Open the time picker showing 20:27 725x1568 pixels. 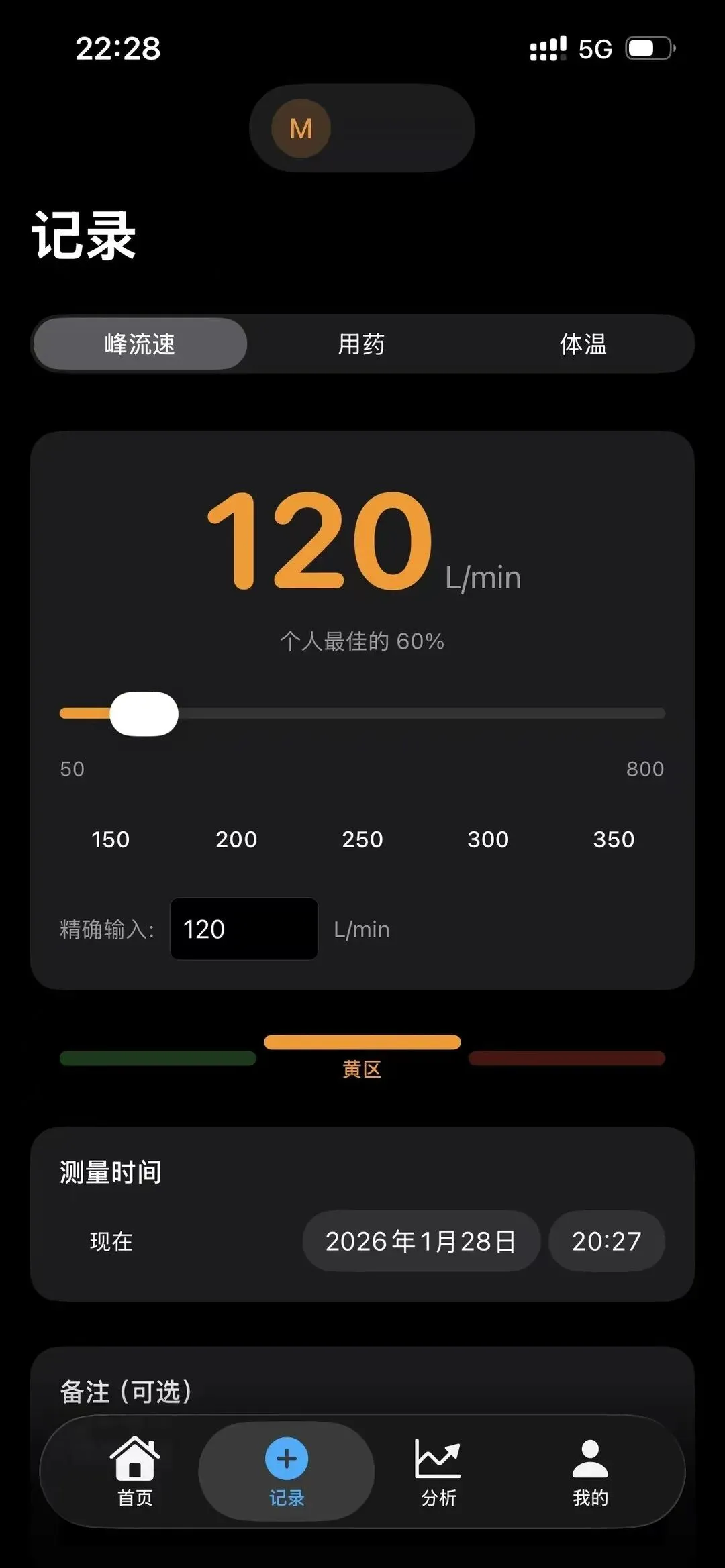click(x=607, y=1241)
